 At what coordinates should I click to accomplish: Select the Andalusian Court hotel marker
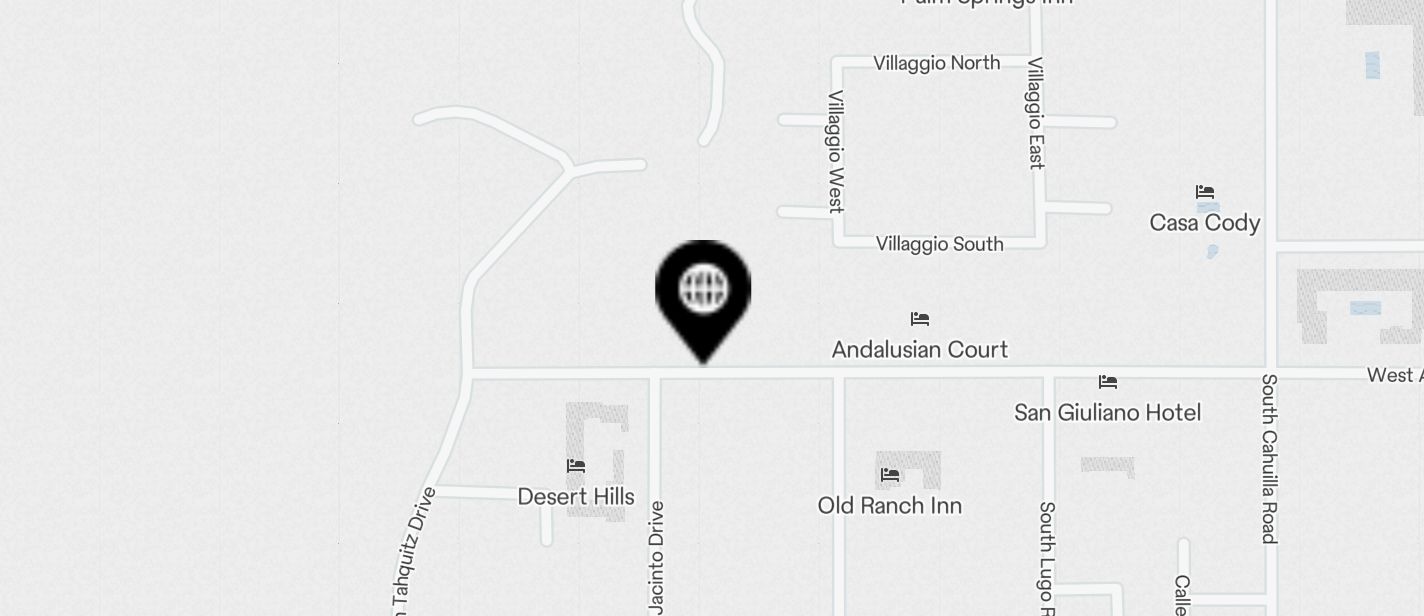click(x=920, y=320)
